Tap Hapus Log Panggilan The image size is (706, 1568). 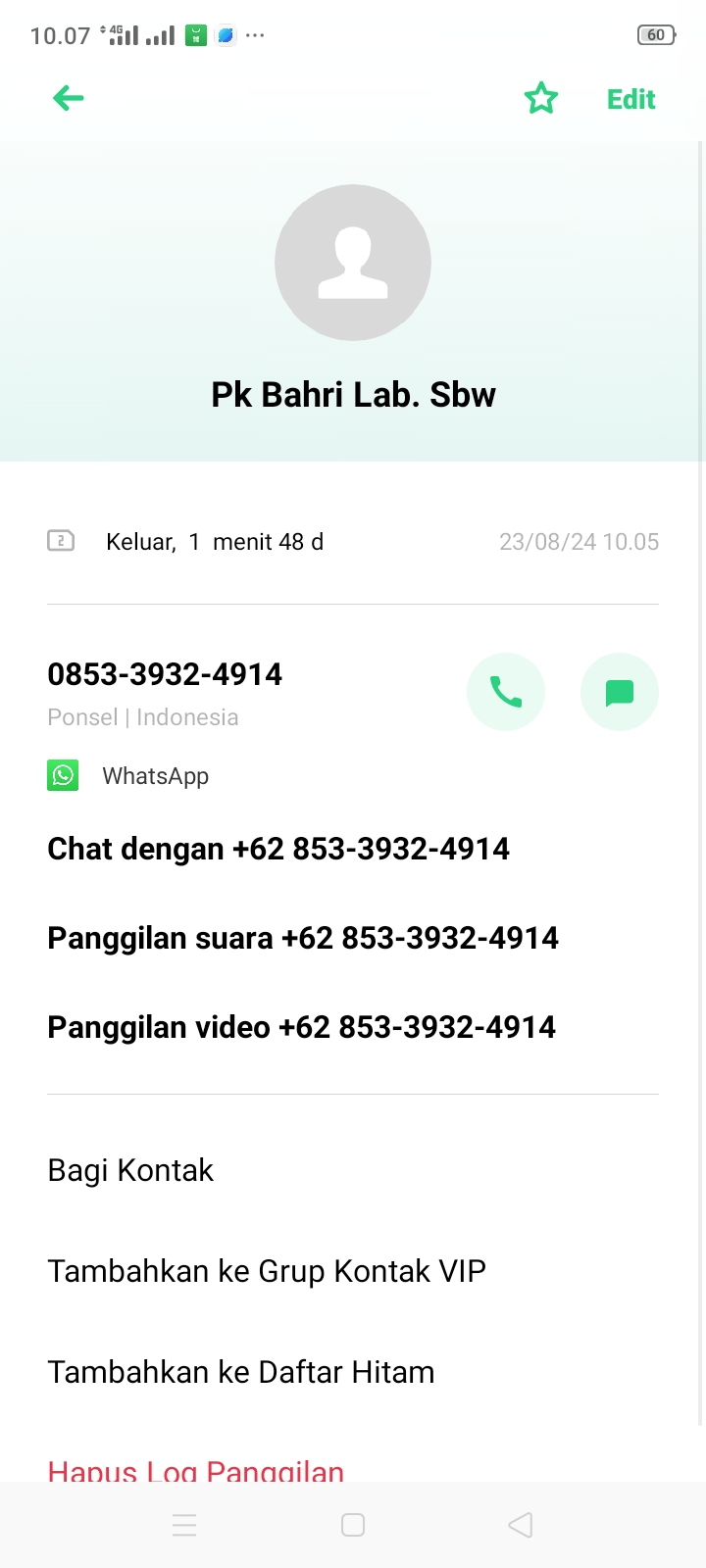pyautogui.click(x=196, y=1469)
